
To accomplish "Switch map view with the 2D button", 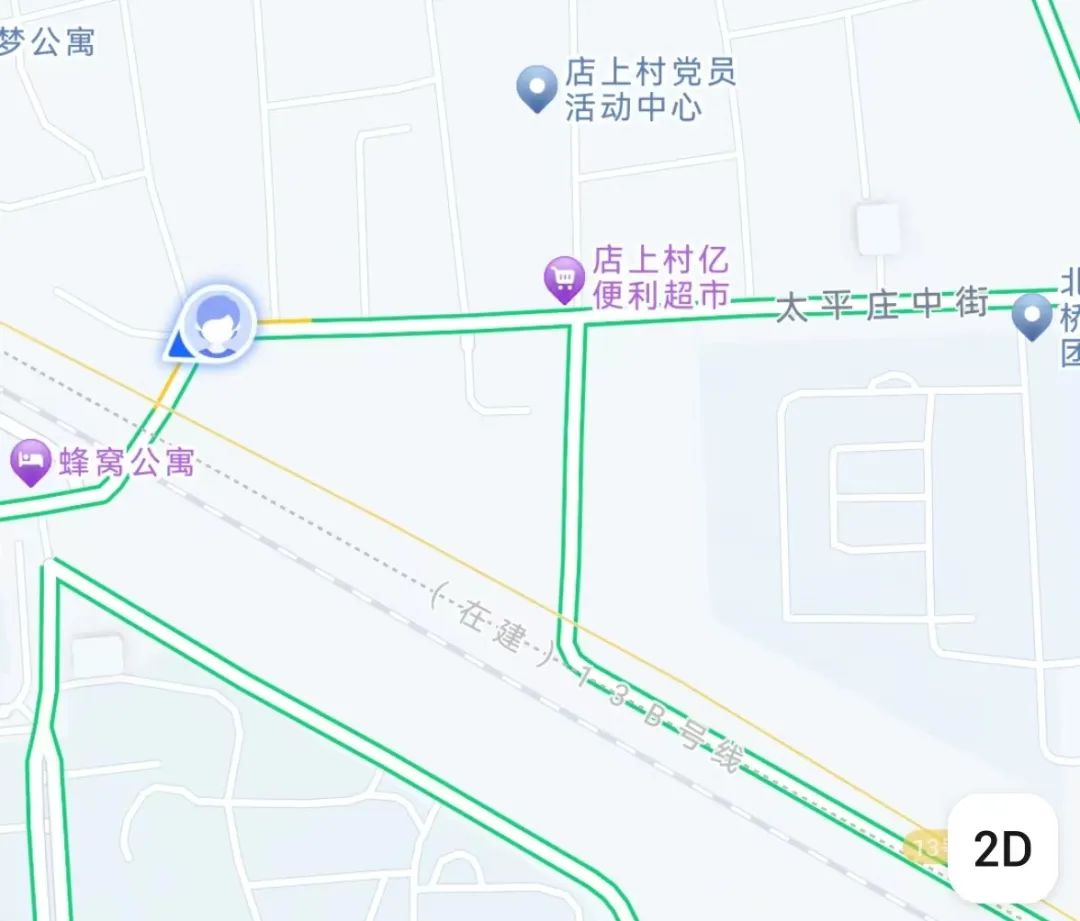I will tap(1002, 848).
